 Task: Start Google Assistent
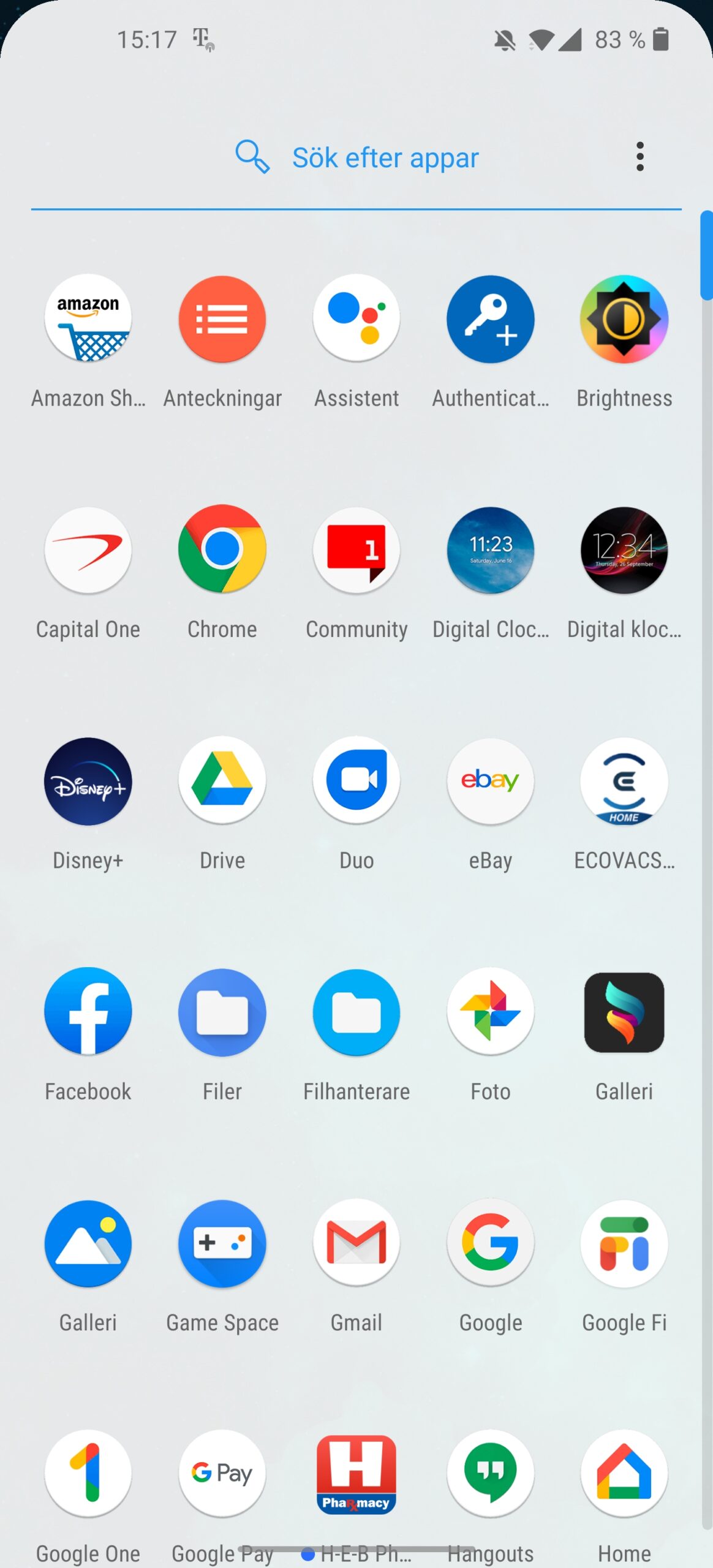[356, 318]
